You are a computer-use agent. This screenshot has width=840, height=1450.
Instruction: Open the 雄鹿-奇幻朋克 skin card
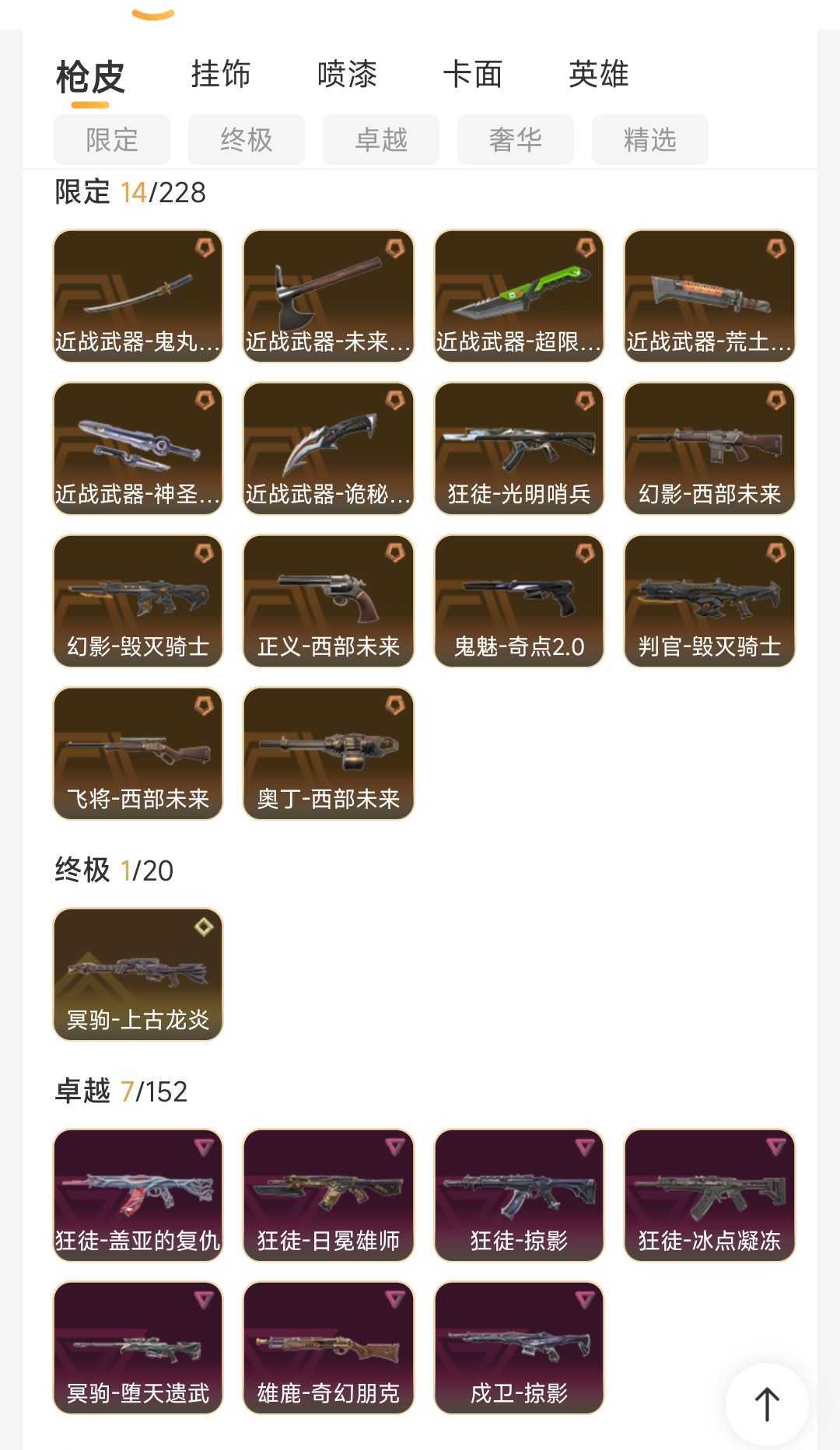click(x=328, y=1347)
